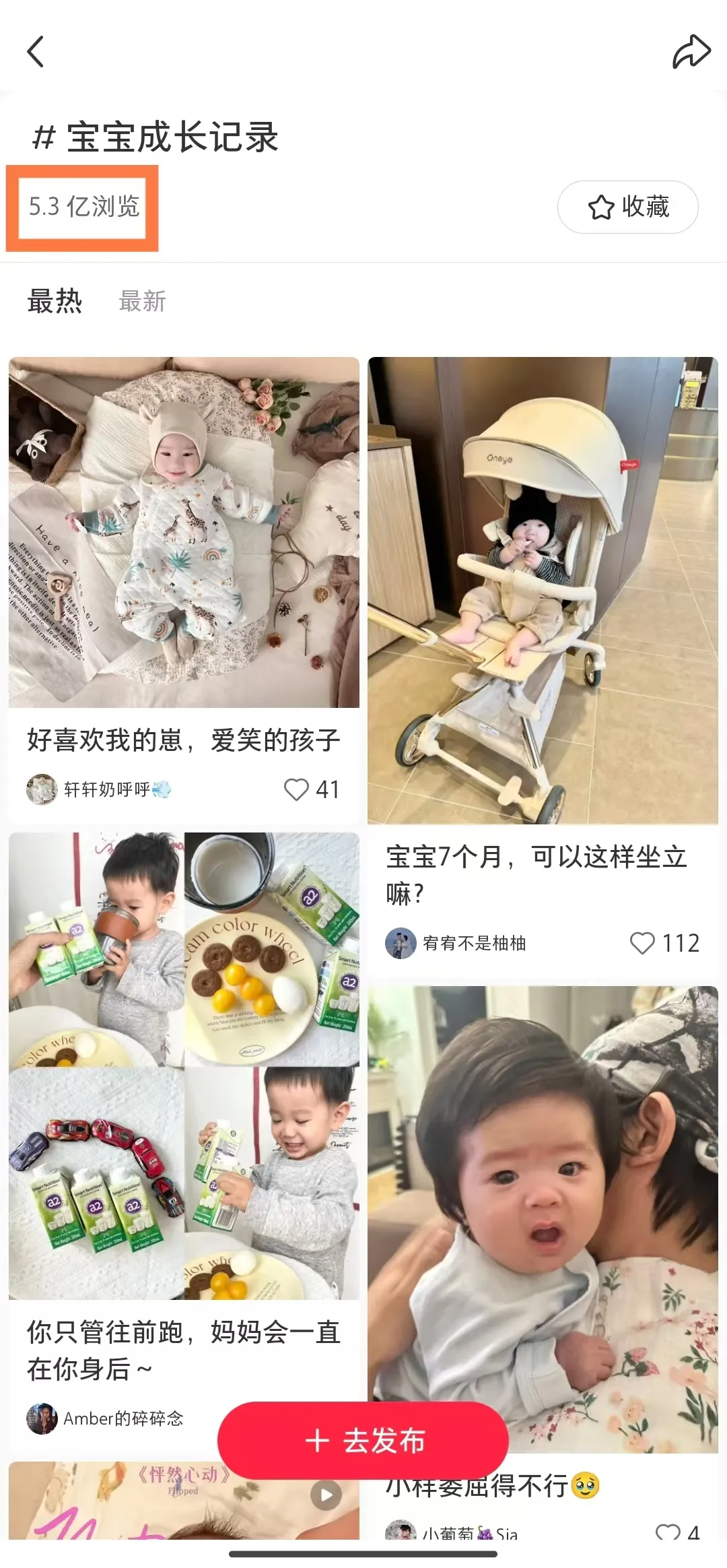This screenshot has width=727, height=1568.
Task: Go back using the top-left arrow
Action: click(x=36, y=52)
